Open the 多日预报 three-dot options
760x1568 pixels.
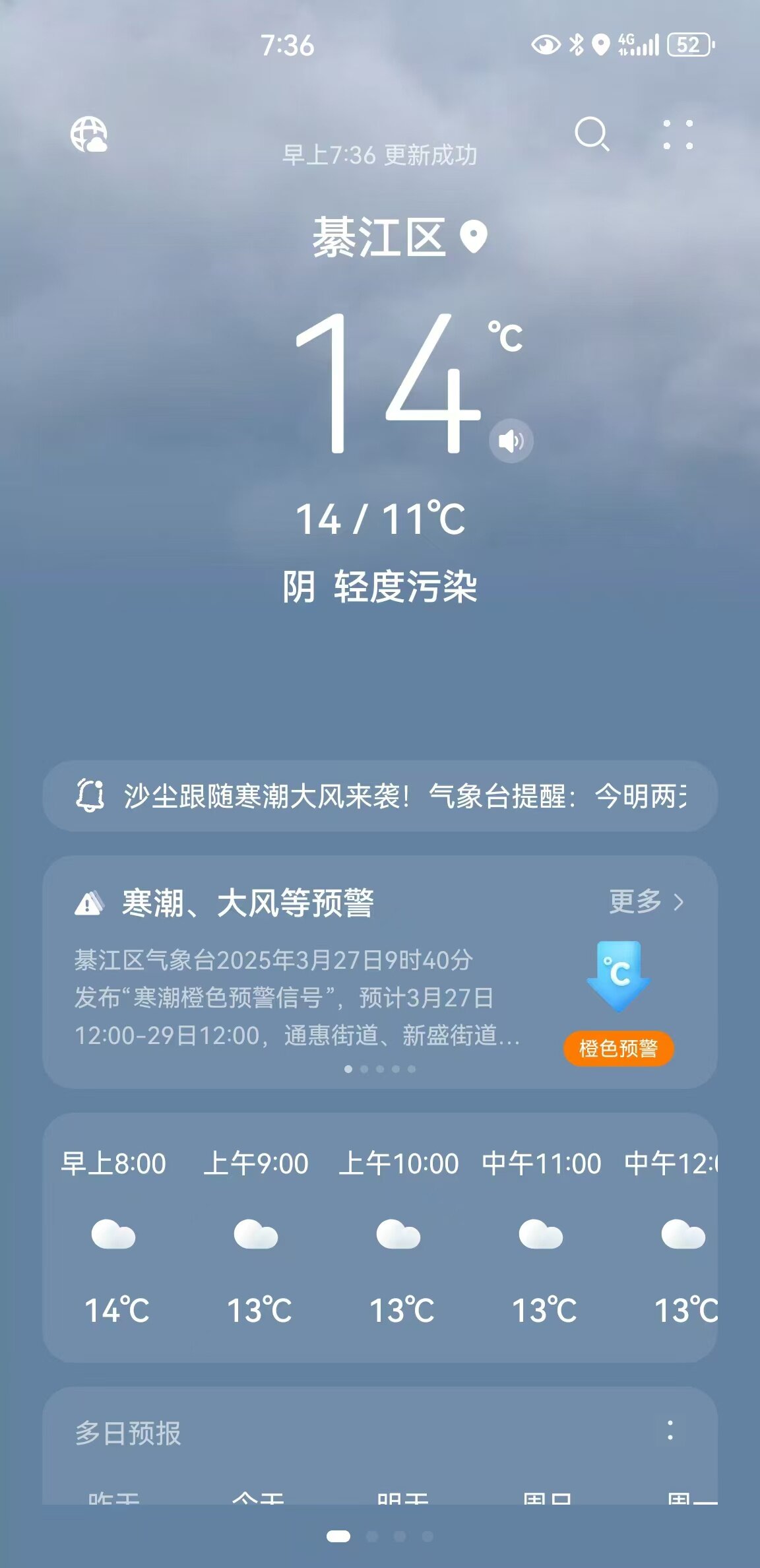click(x=670, y=1431)
